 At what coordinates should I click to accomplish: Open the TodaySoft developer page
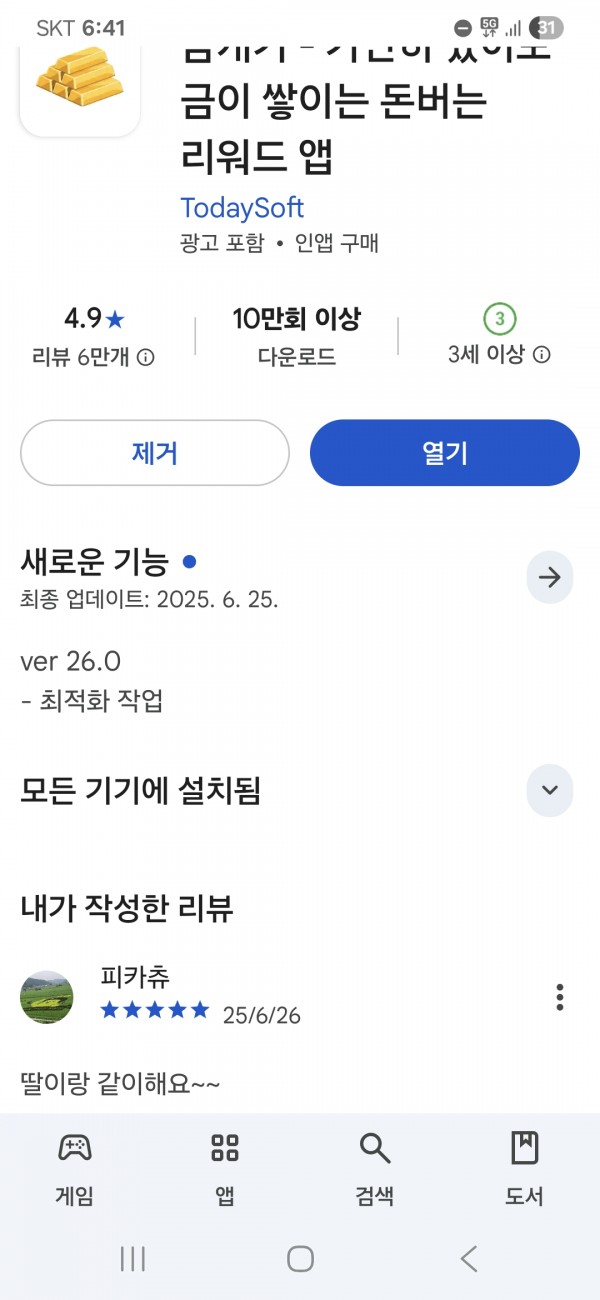tap(242, 208)
